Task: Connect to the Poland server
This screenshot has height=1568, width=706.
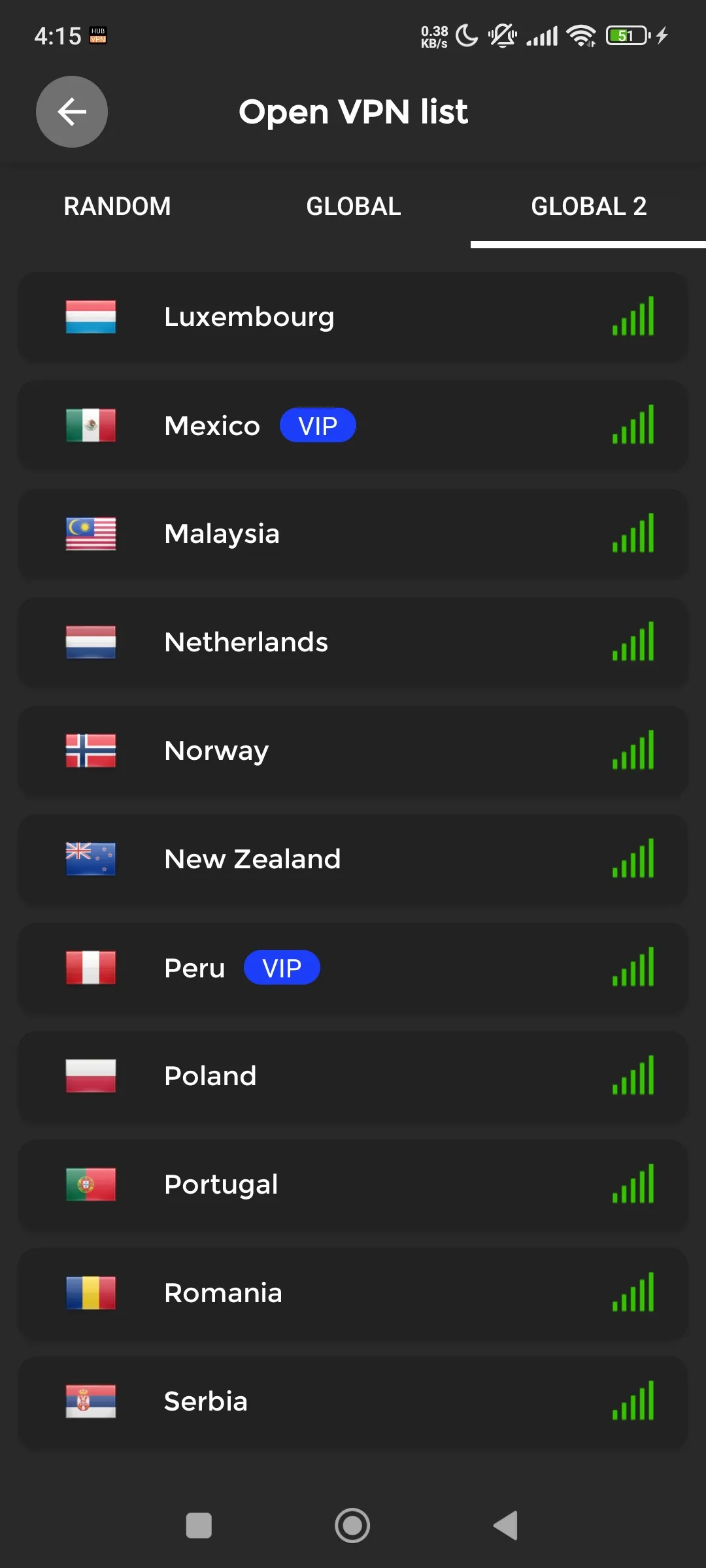Action: coord(353,1076)
